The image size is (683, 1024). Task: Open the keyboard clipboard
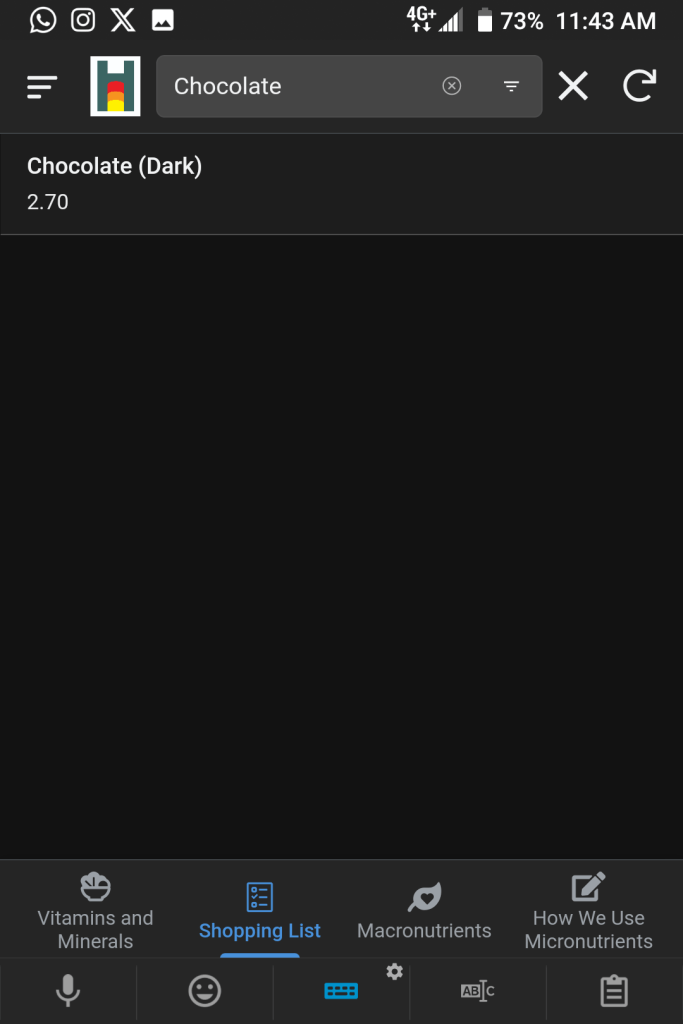coord(613,991)
